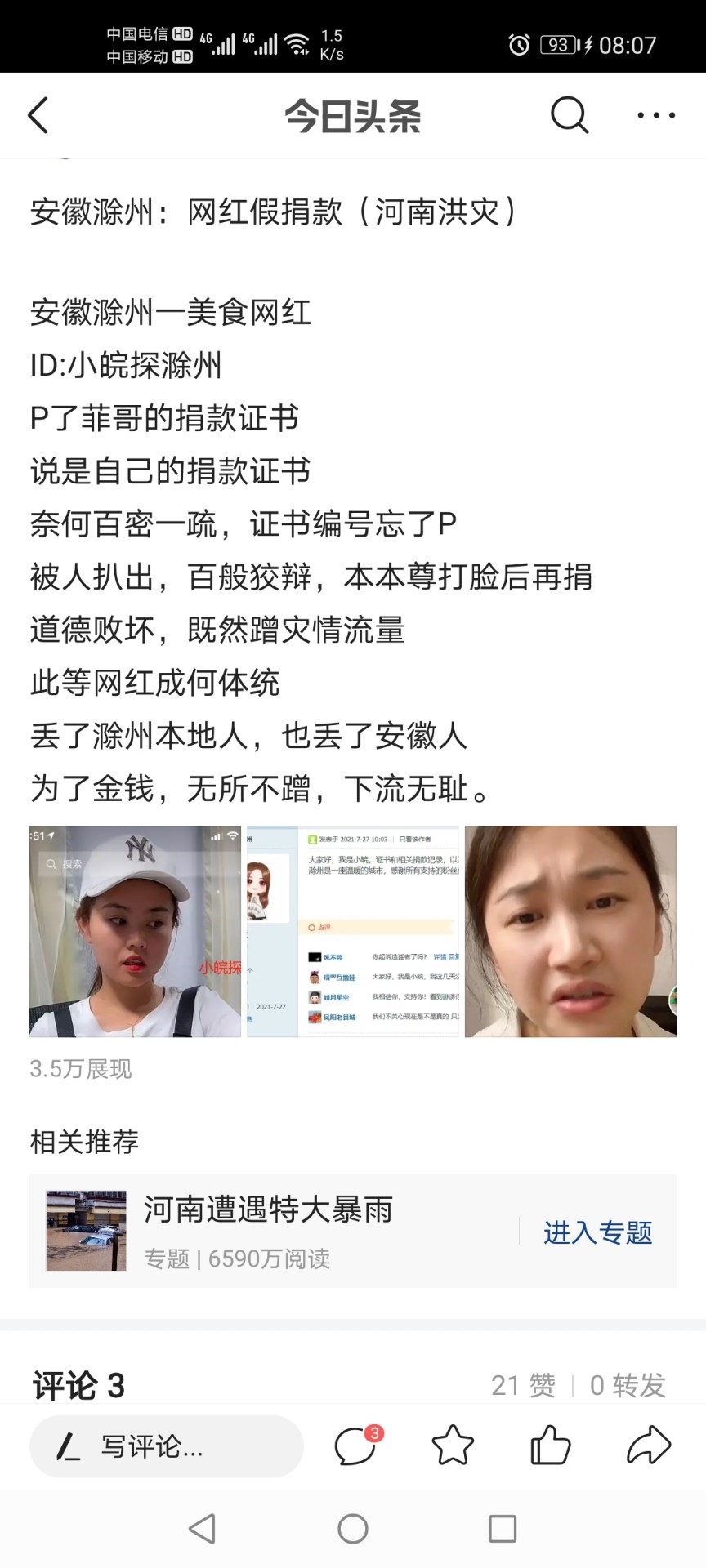Open recent apps with the square button

pyautogui.click(x=502, y=1529)
